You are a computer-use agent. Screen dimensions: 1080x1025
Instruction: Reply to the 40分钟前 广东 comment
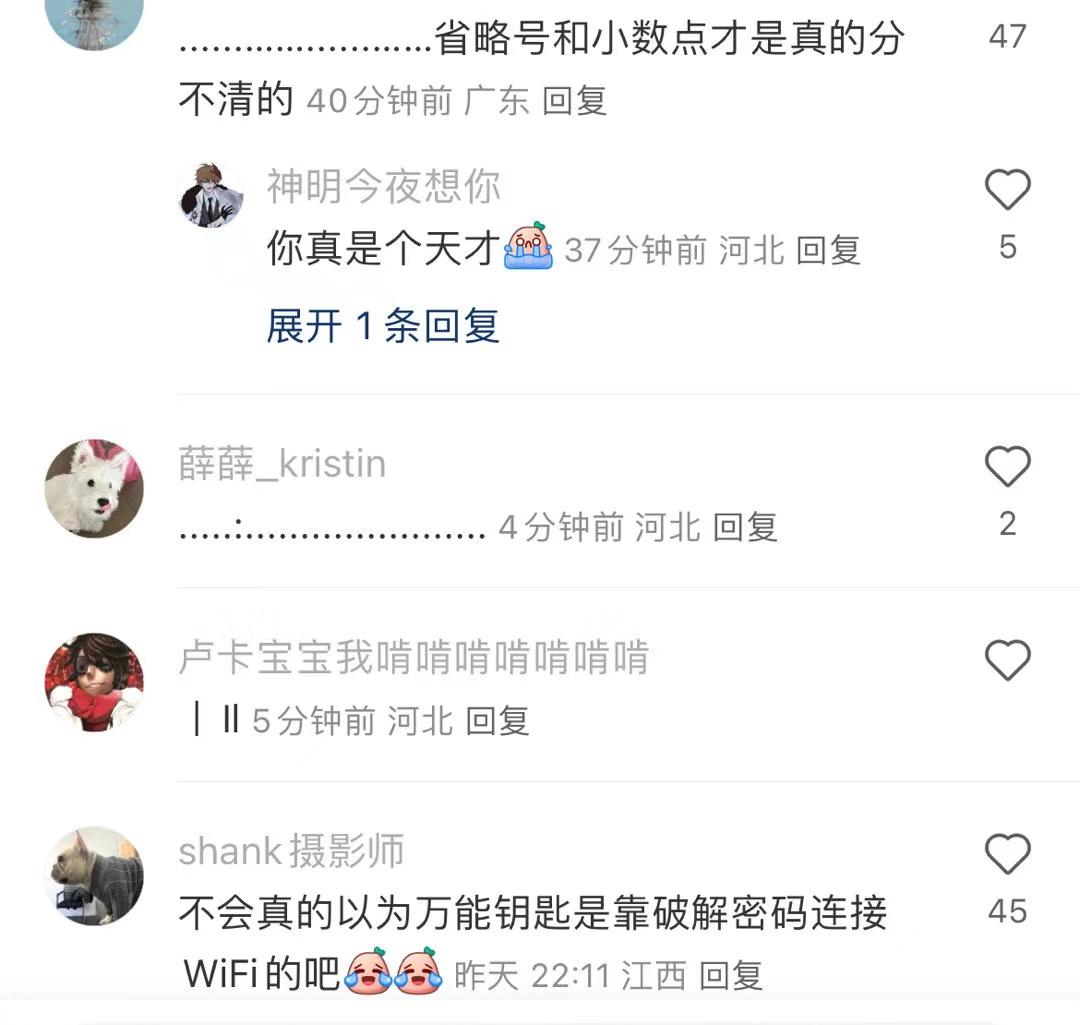click(x=575, y=101)
